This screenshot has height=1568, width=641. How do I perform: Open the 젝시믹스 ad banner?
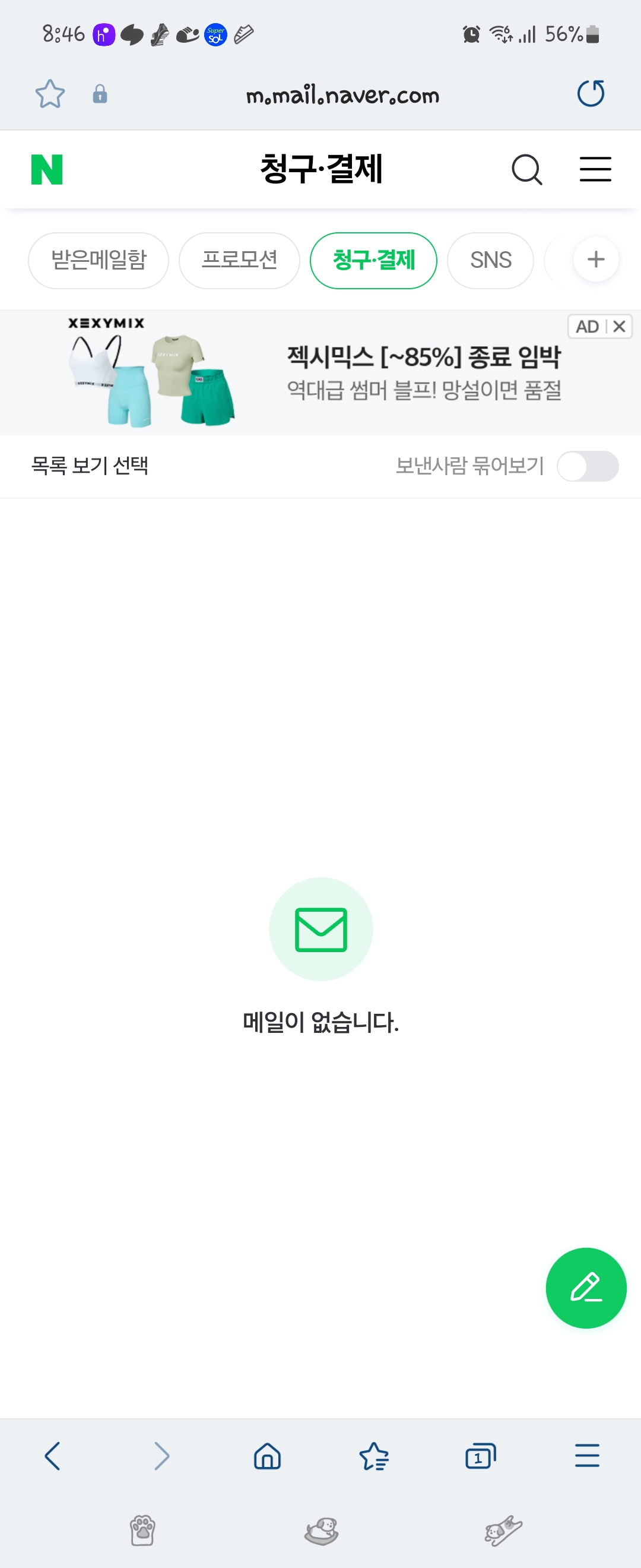pyautogui.click(x=423, y=372)
